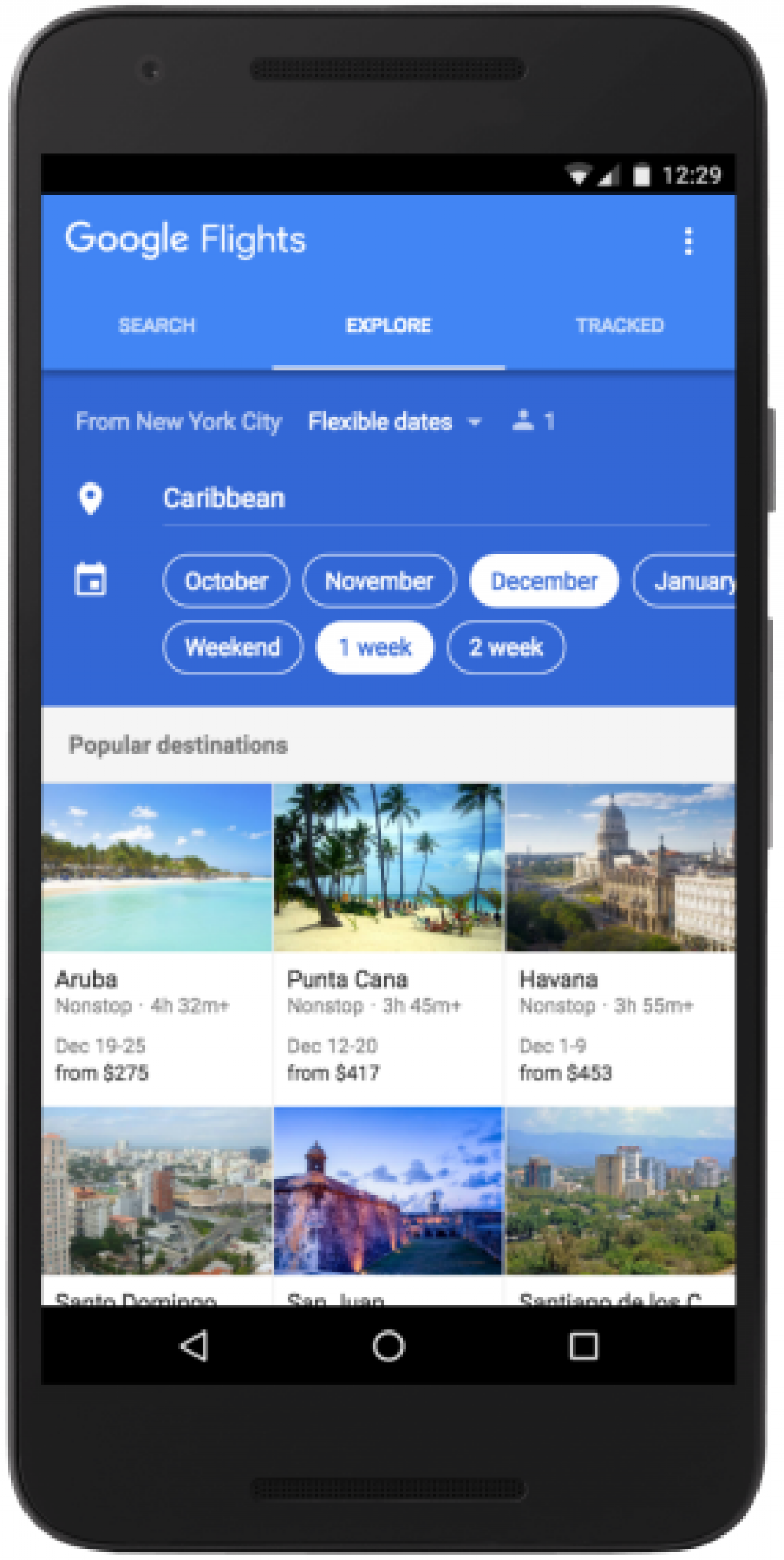Tap the system home button

pyautogui.click(x=388, y=1346)
